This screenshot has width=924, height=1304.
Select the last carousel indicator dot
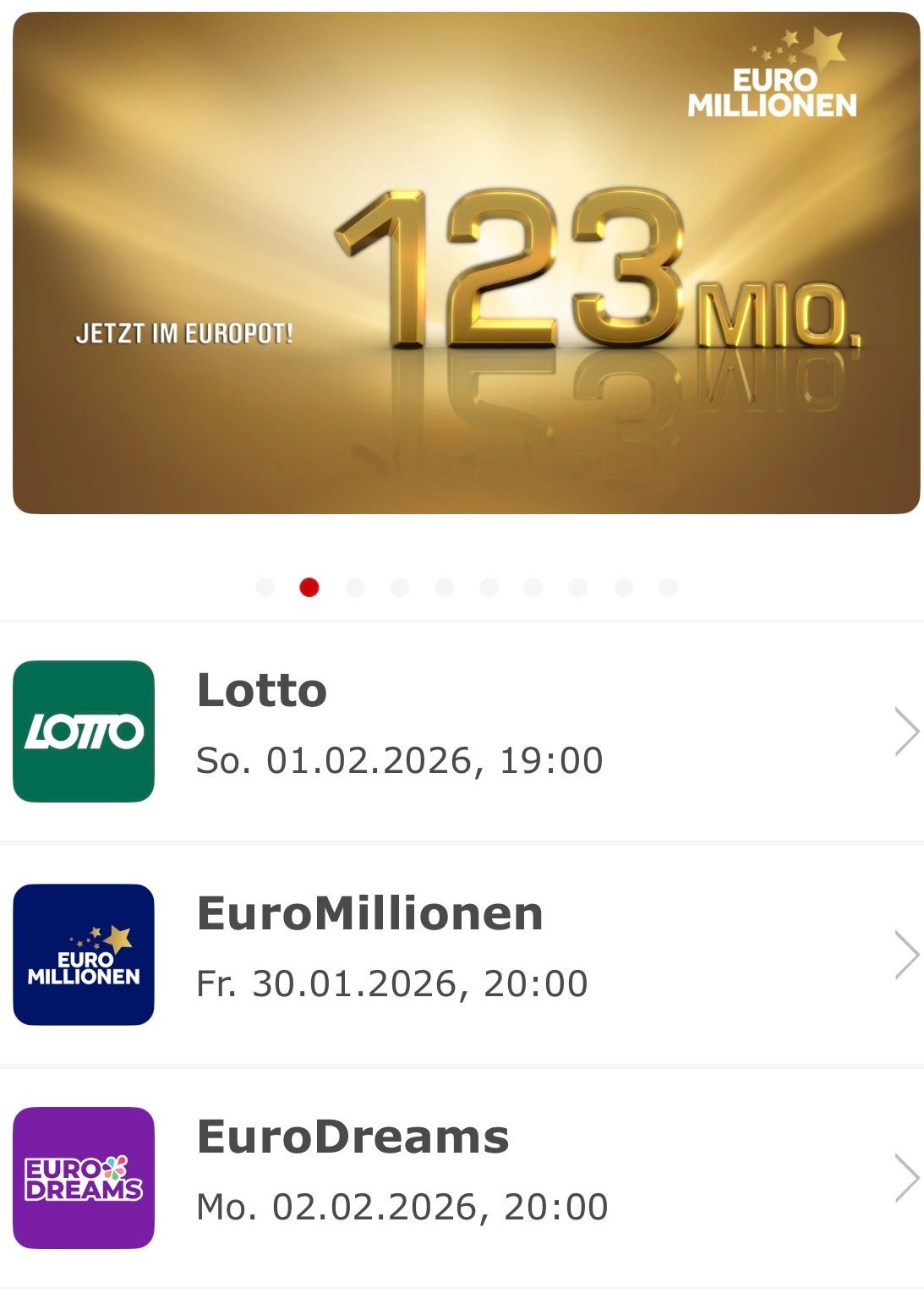(x=668, y=585)
